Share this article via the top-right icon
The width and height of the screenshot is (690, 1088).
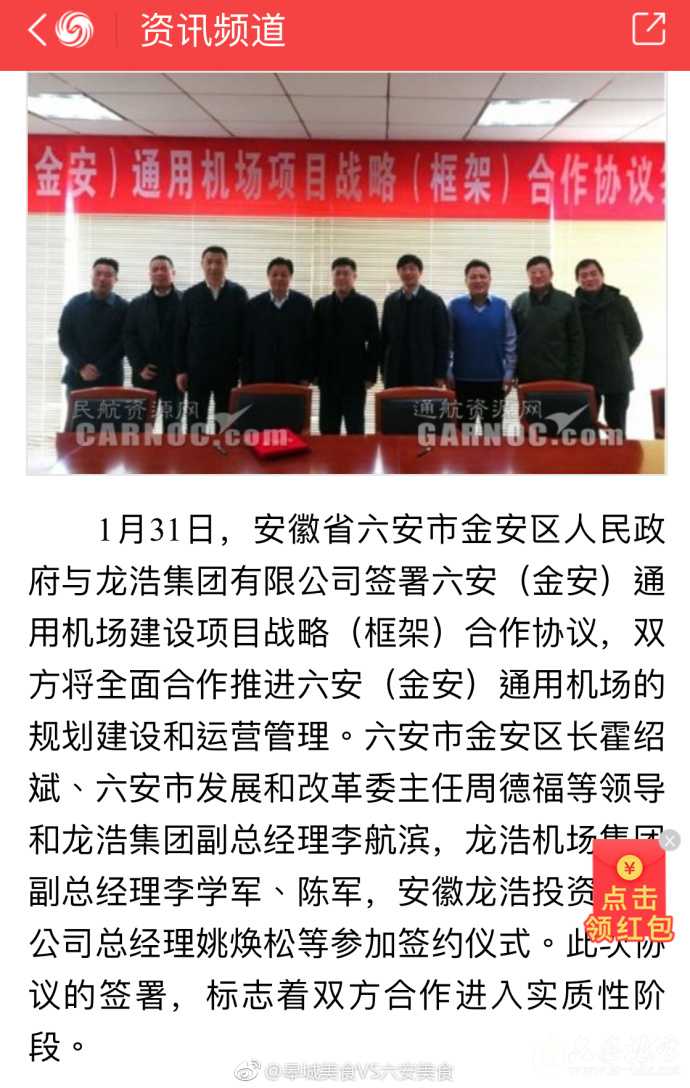point(649,29)
